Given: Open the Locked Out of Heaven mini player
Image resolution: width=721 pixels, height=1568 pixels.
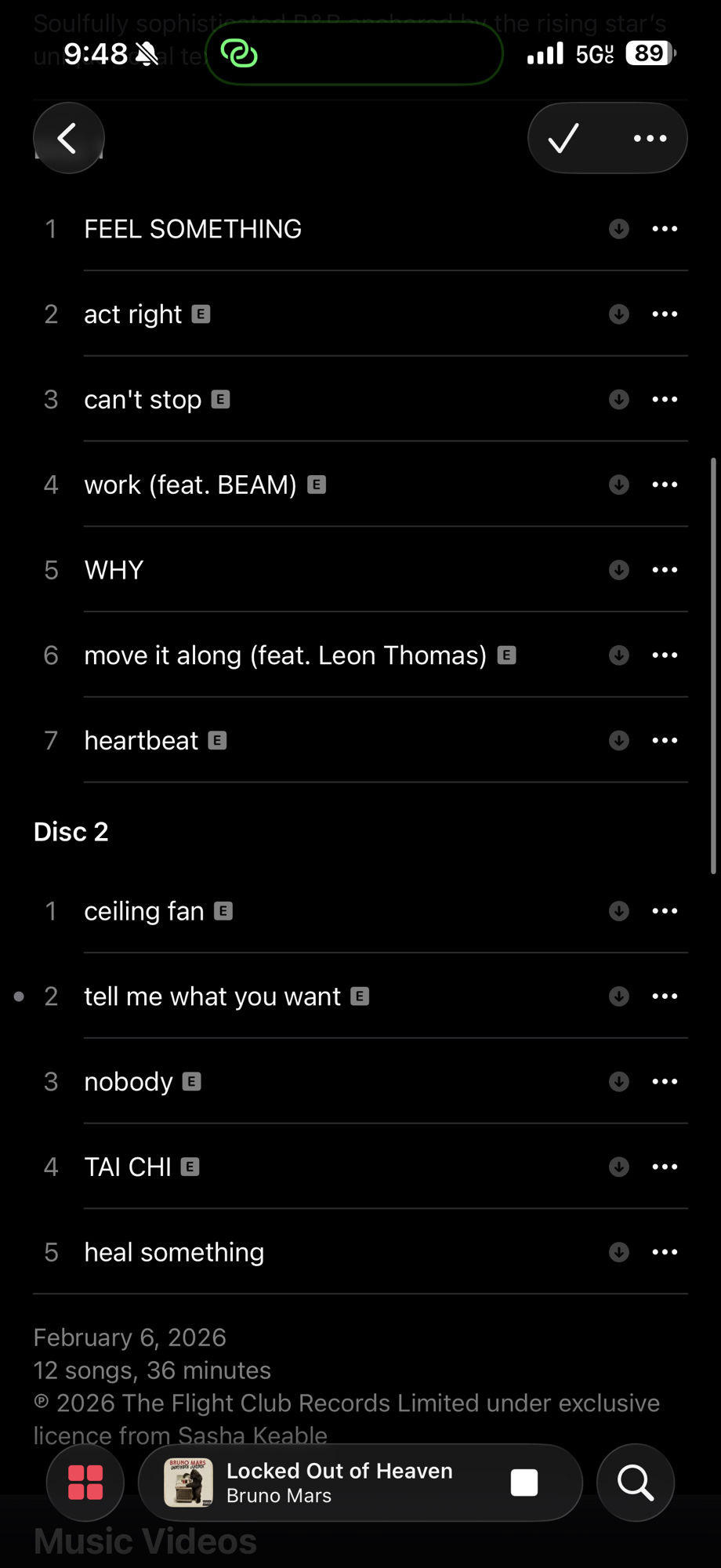Looking at the screenshot, I should click(339, 1483).
